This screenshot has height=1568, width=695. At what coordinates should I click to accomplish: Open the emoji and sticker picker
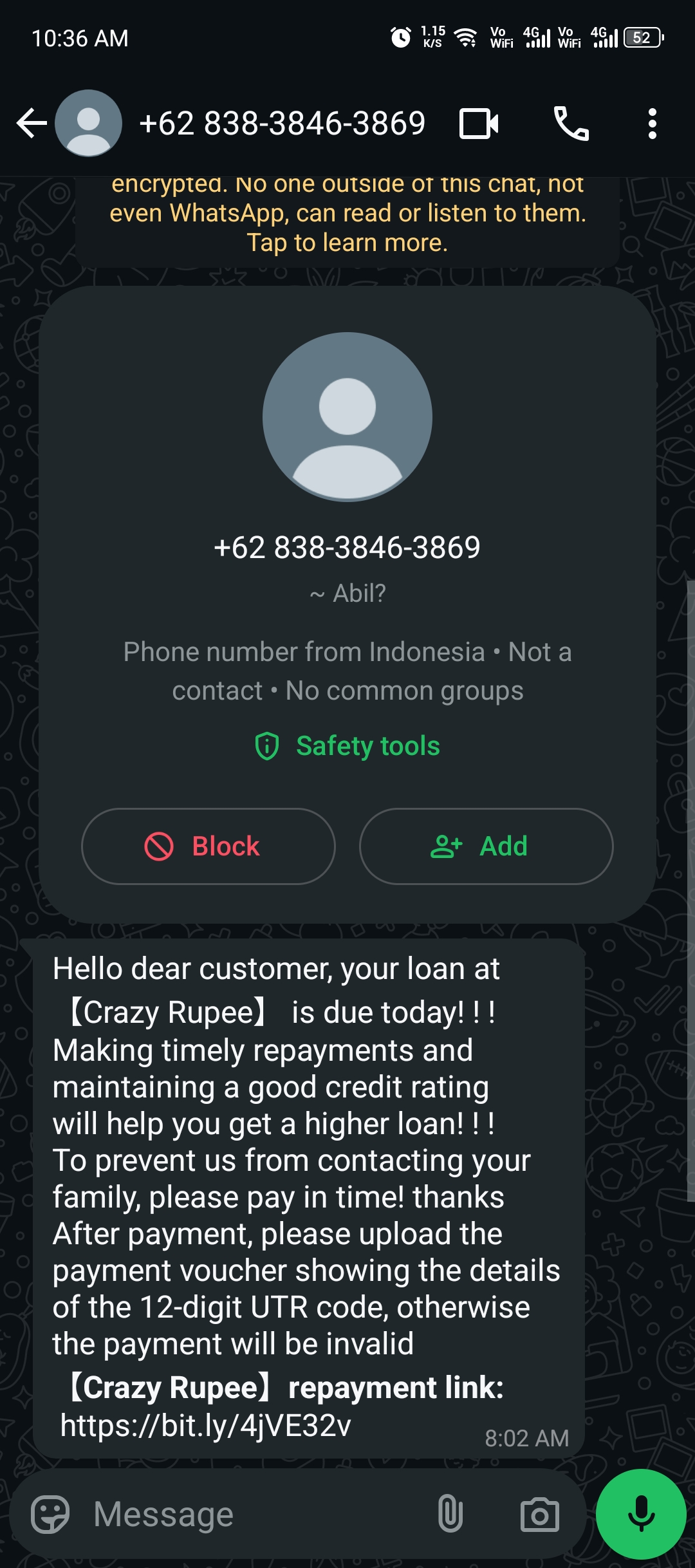coord(50,1514)
